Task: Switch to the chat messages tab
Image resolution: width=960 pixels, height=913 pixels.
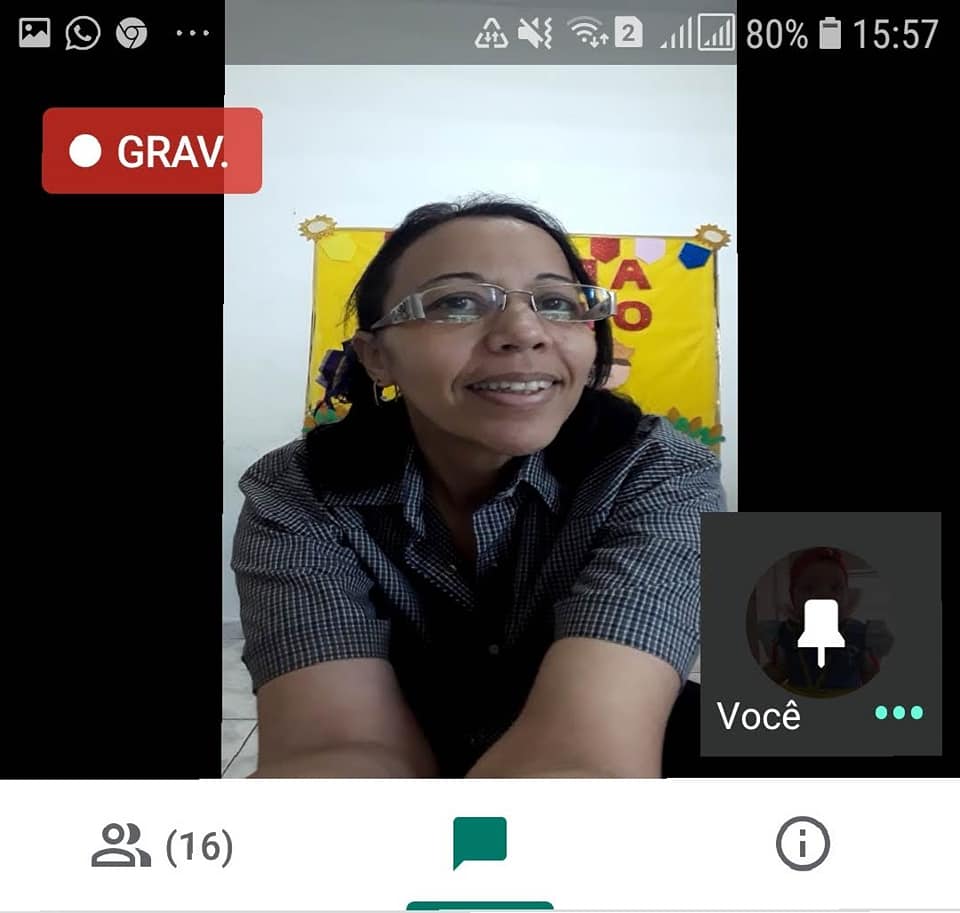Action: (480, 843)
